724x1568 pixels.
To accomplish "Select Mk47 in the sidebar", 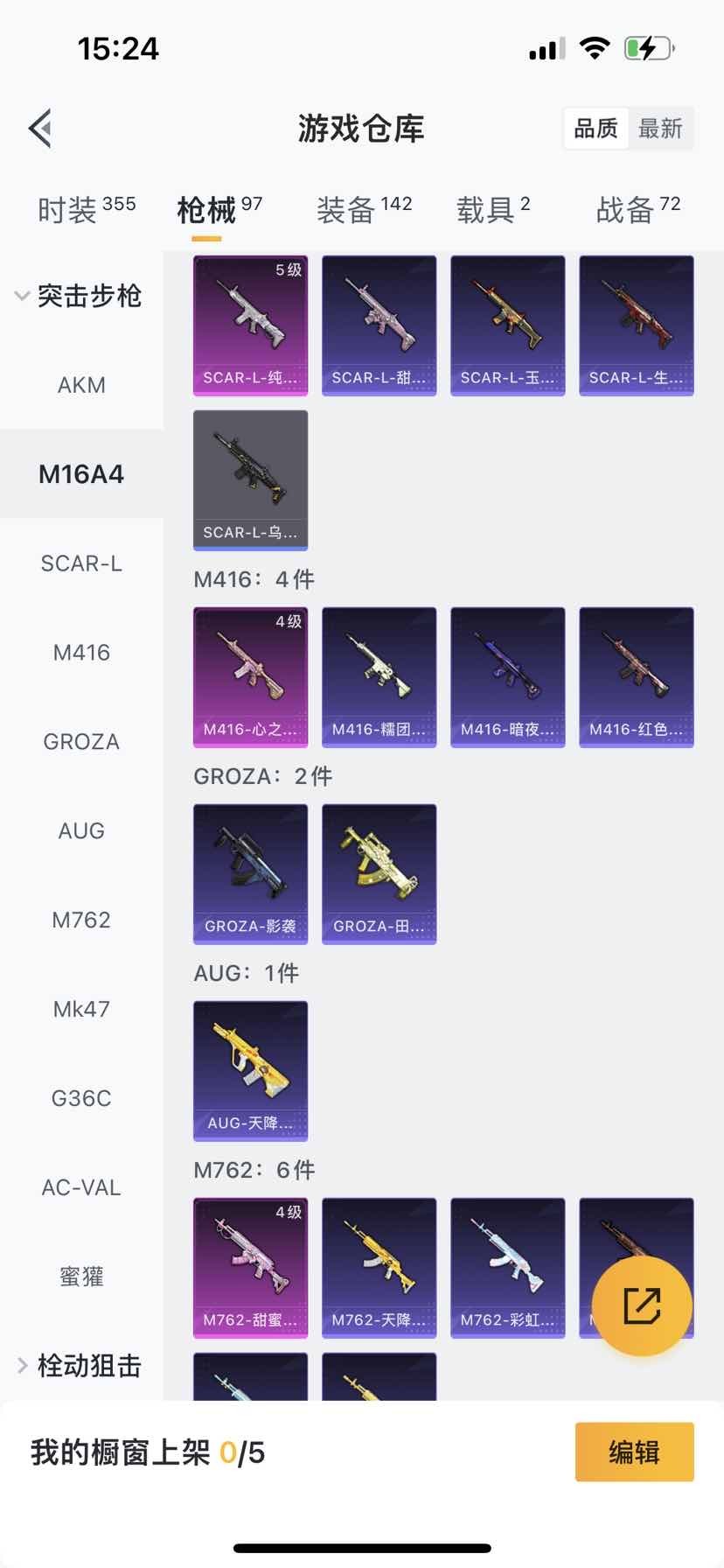I will tap(81, 1009).
